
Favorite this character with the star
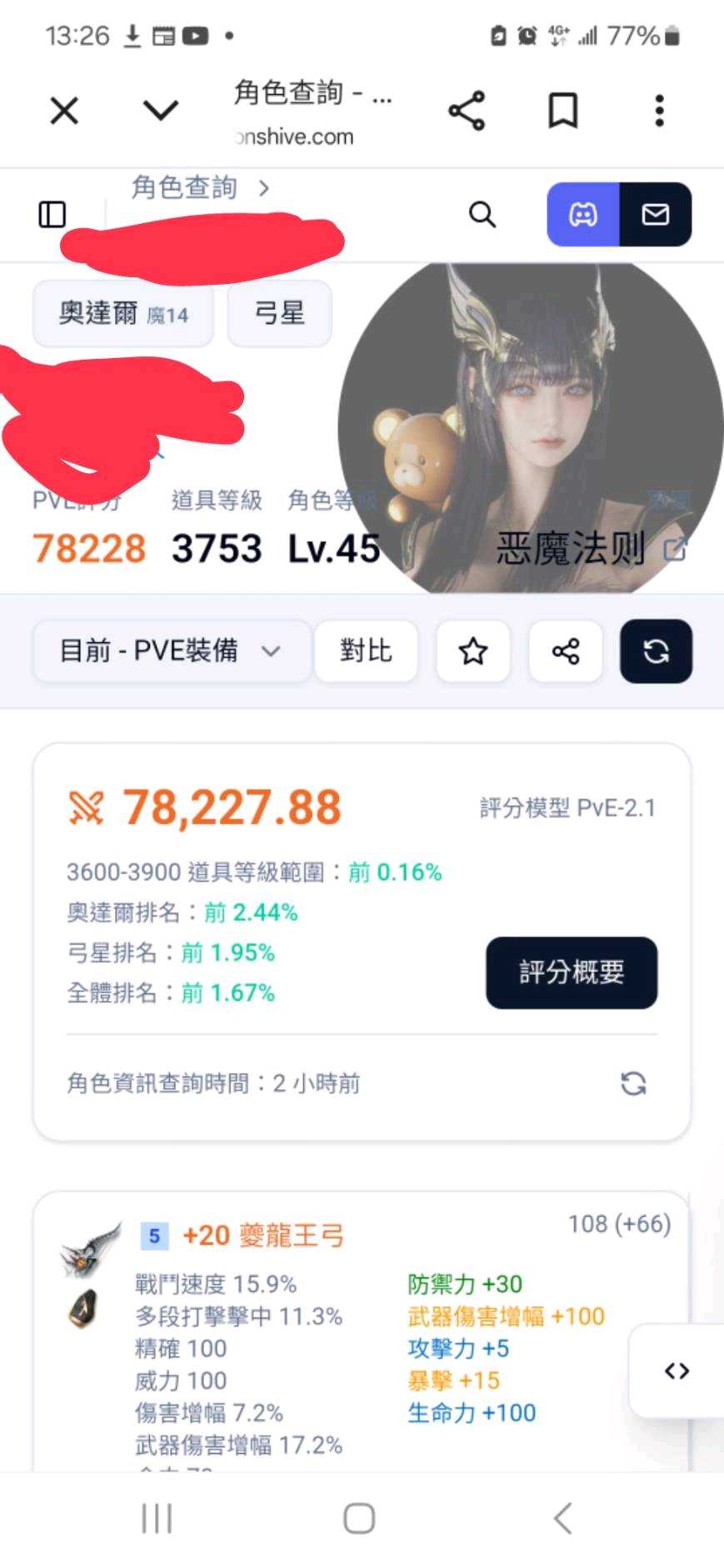point(473,651)
